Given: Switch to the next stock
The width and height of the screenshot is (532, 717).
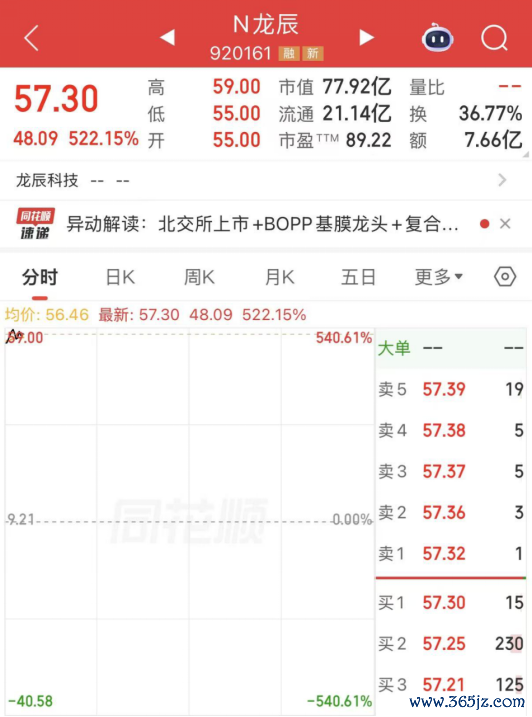Looking at the screenshot, I should tap(366, 37).
